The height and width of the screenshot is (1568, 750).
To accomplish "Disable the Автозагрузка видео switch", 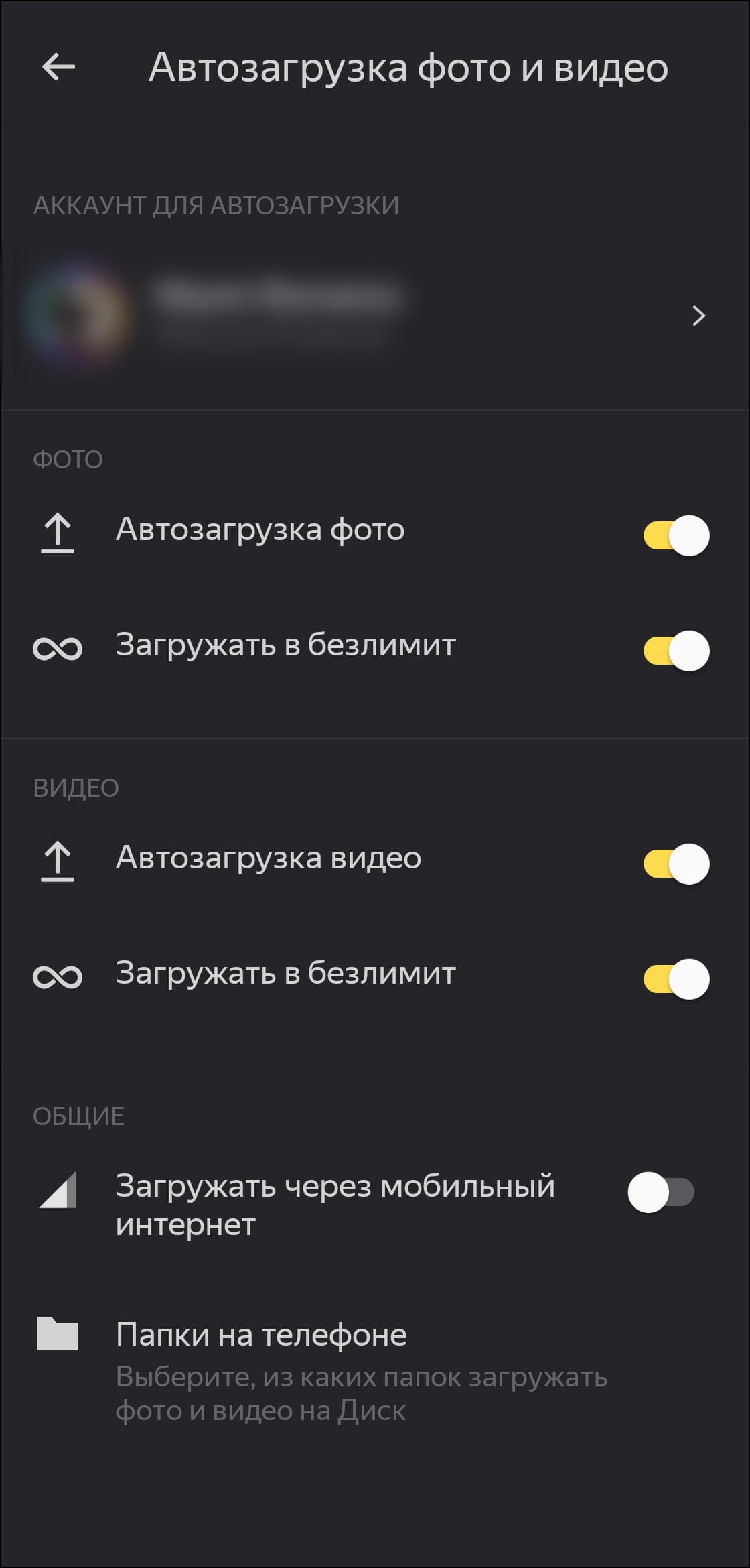I will tap(676, 864).
